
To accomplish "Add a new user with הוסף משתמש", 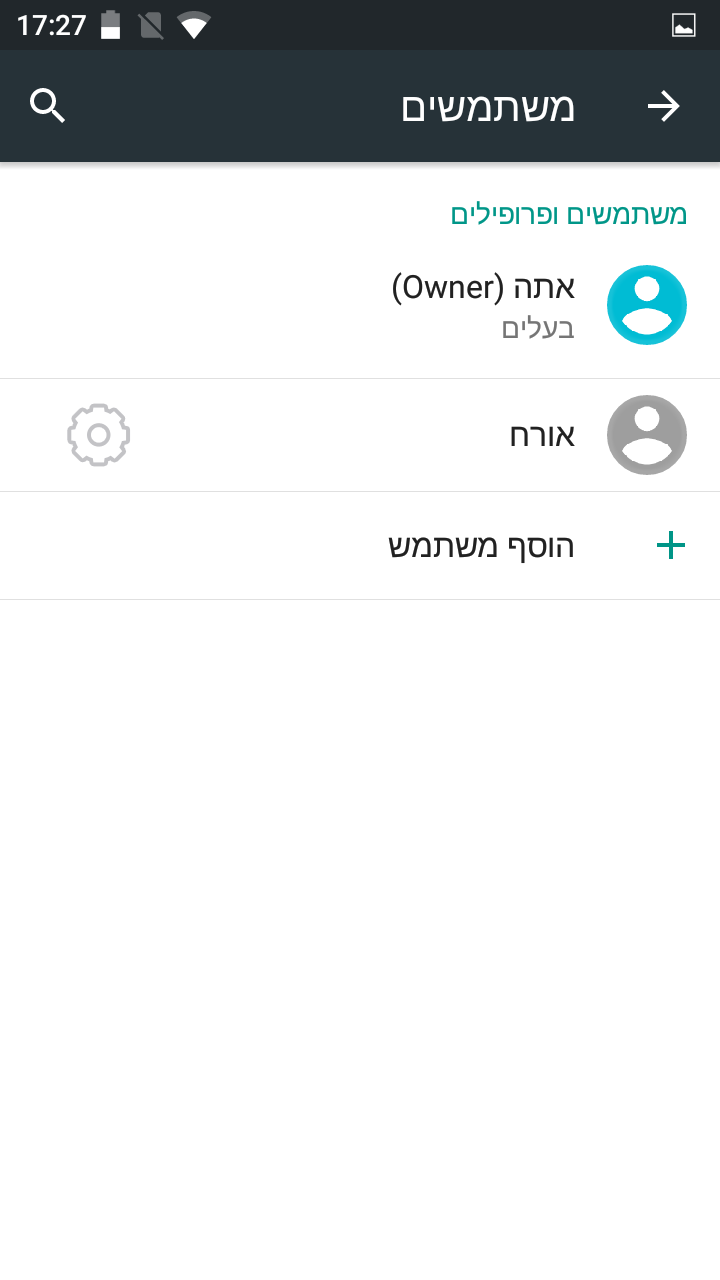I will click(482, 546).
